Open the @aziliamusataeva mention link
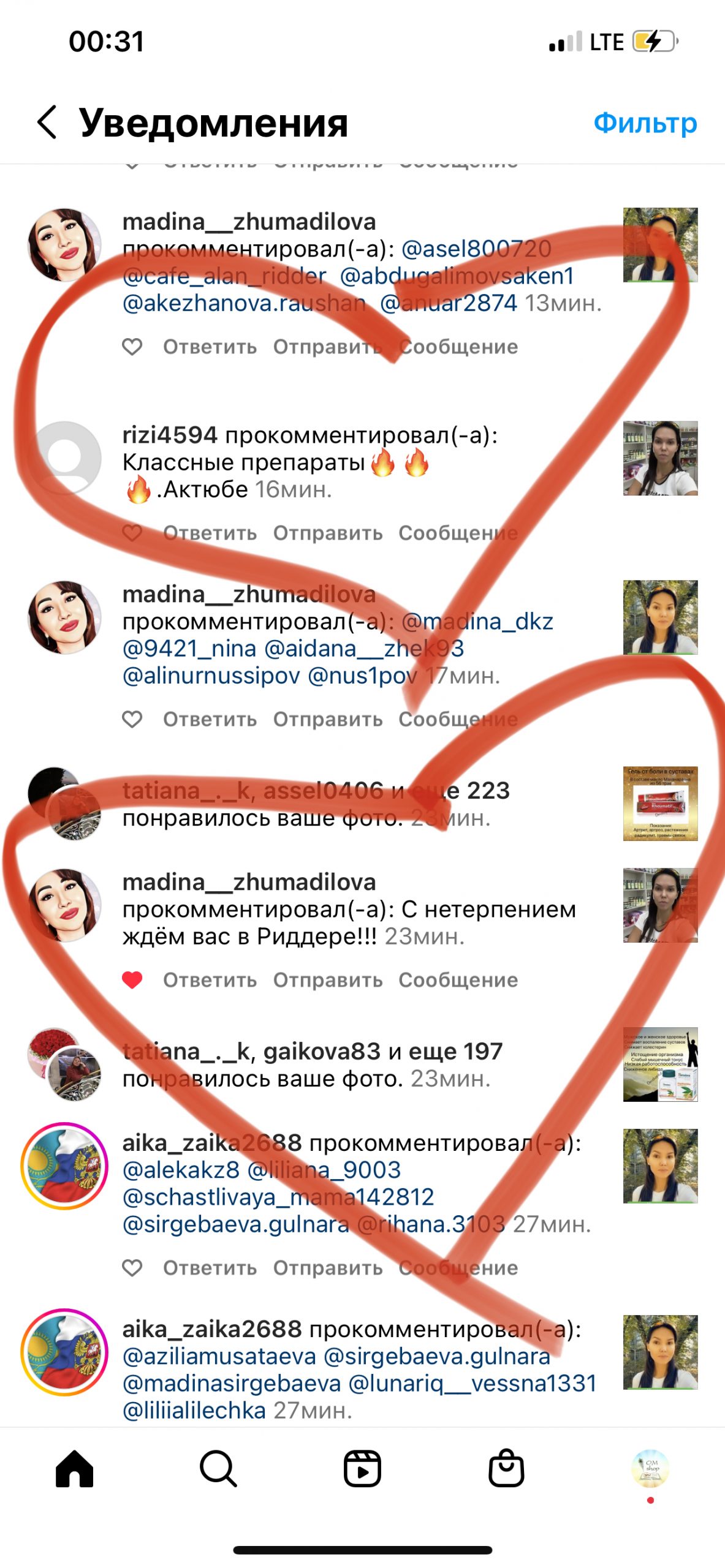The width and height of the screenshot is (725, 1568). tap(219, 1356)
